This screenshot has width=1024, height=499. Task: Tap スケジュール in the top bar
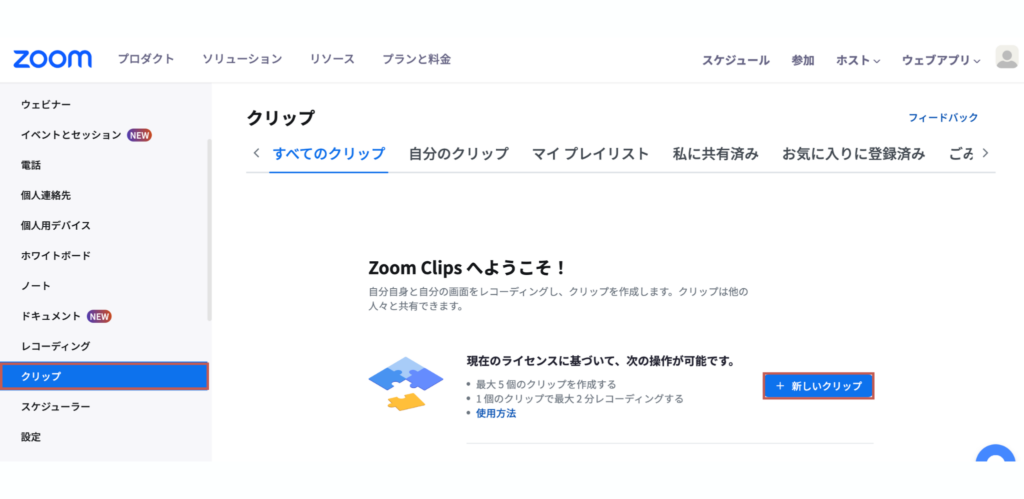(735, 60)
